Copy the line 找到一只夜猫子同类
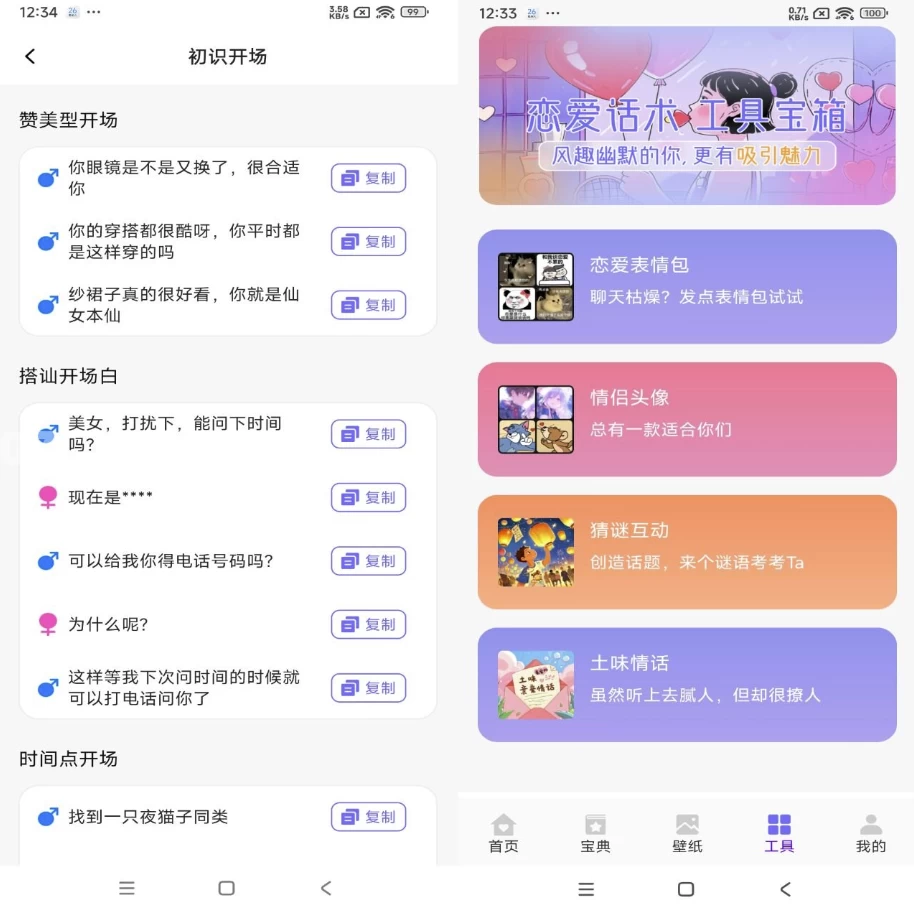The width and height of the screenshot is (914, 912). pos(368,817)
